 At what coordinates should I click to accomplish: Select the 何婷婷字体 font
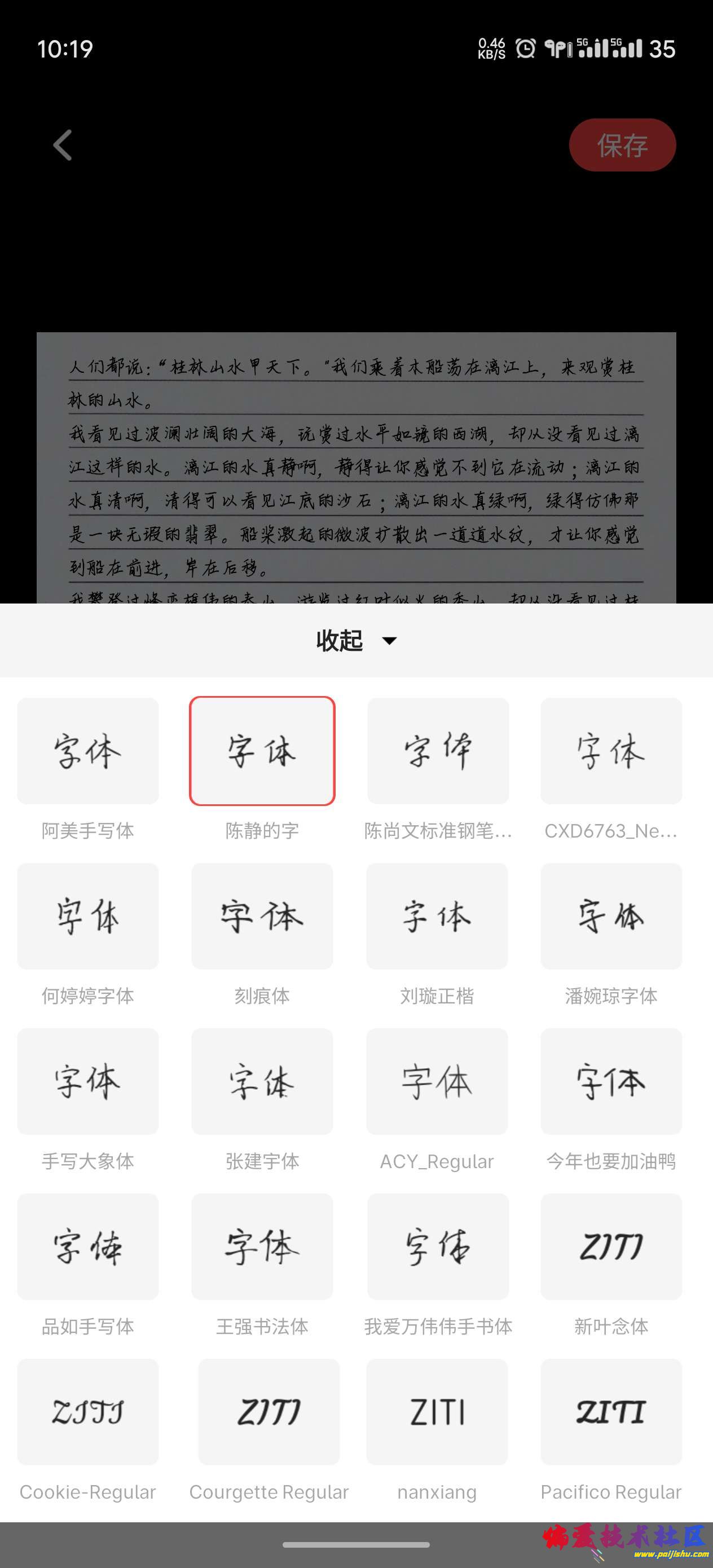coord(87,915)
